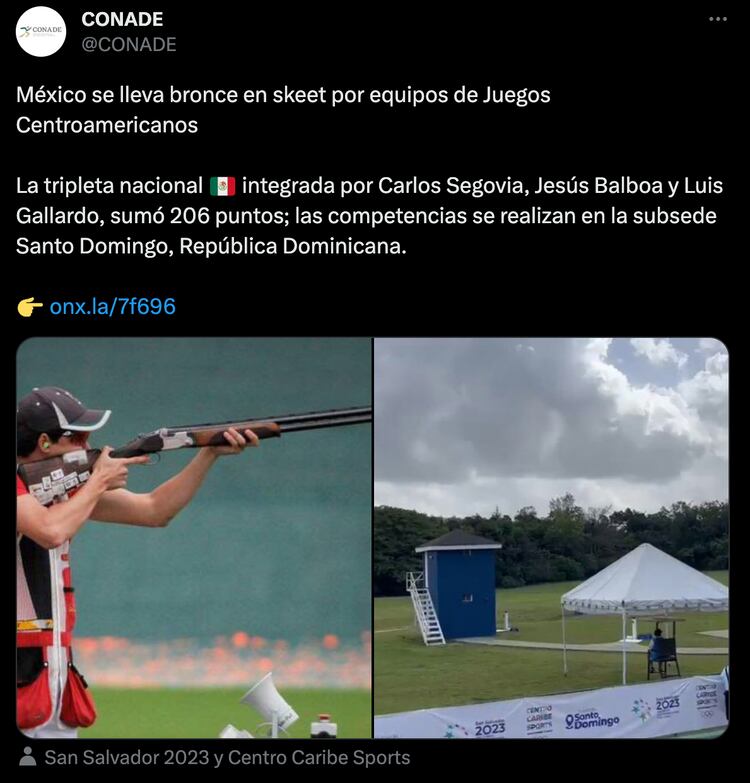Open the @CONADE handle
The width and height of the screenshot is (750, 783).
tap(128, 44)
